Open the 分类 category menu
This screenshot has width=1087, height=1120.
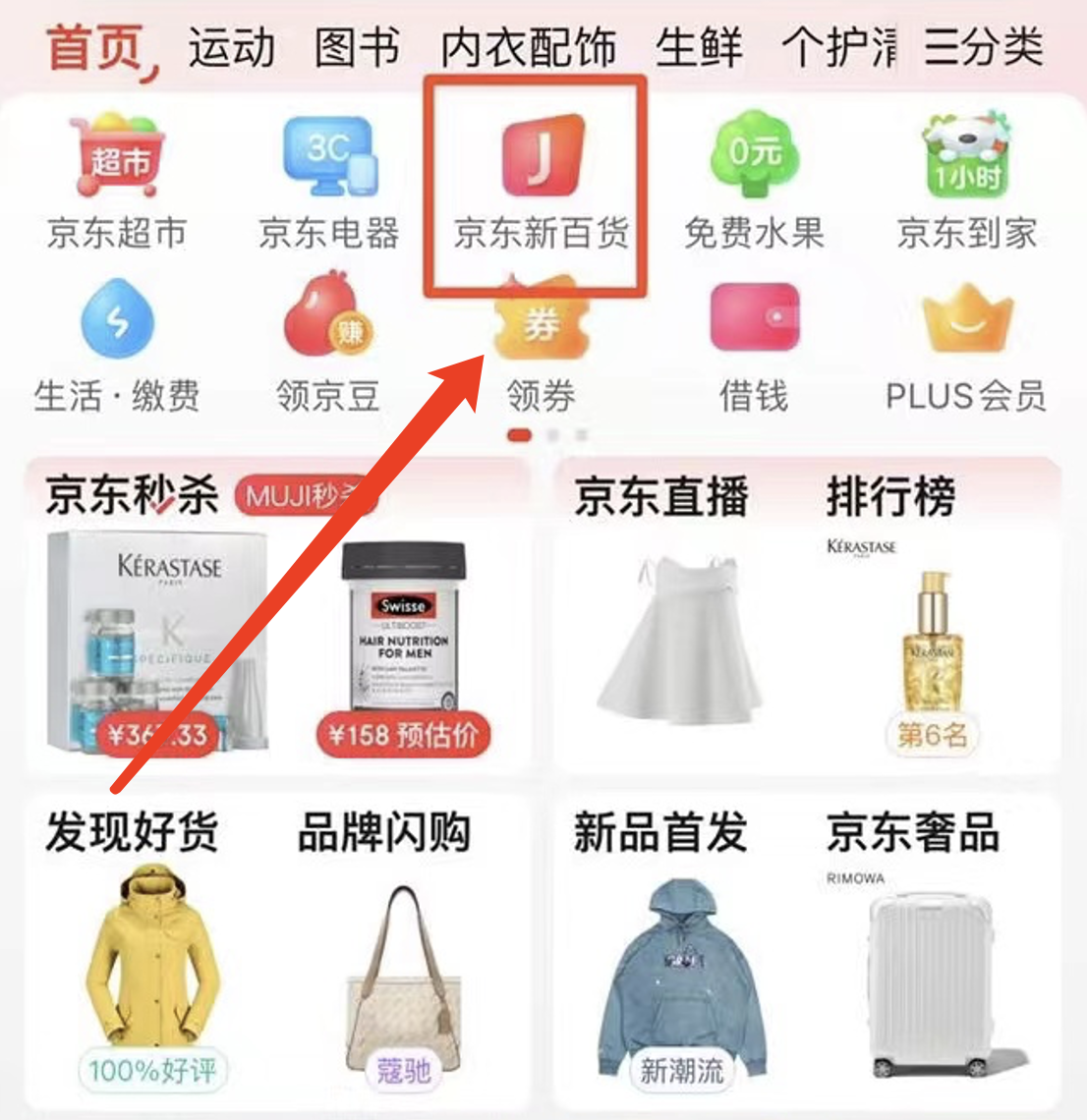[984, 47]
